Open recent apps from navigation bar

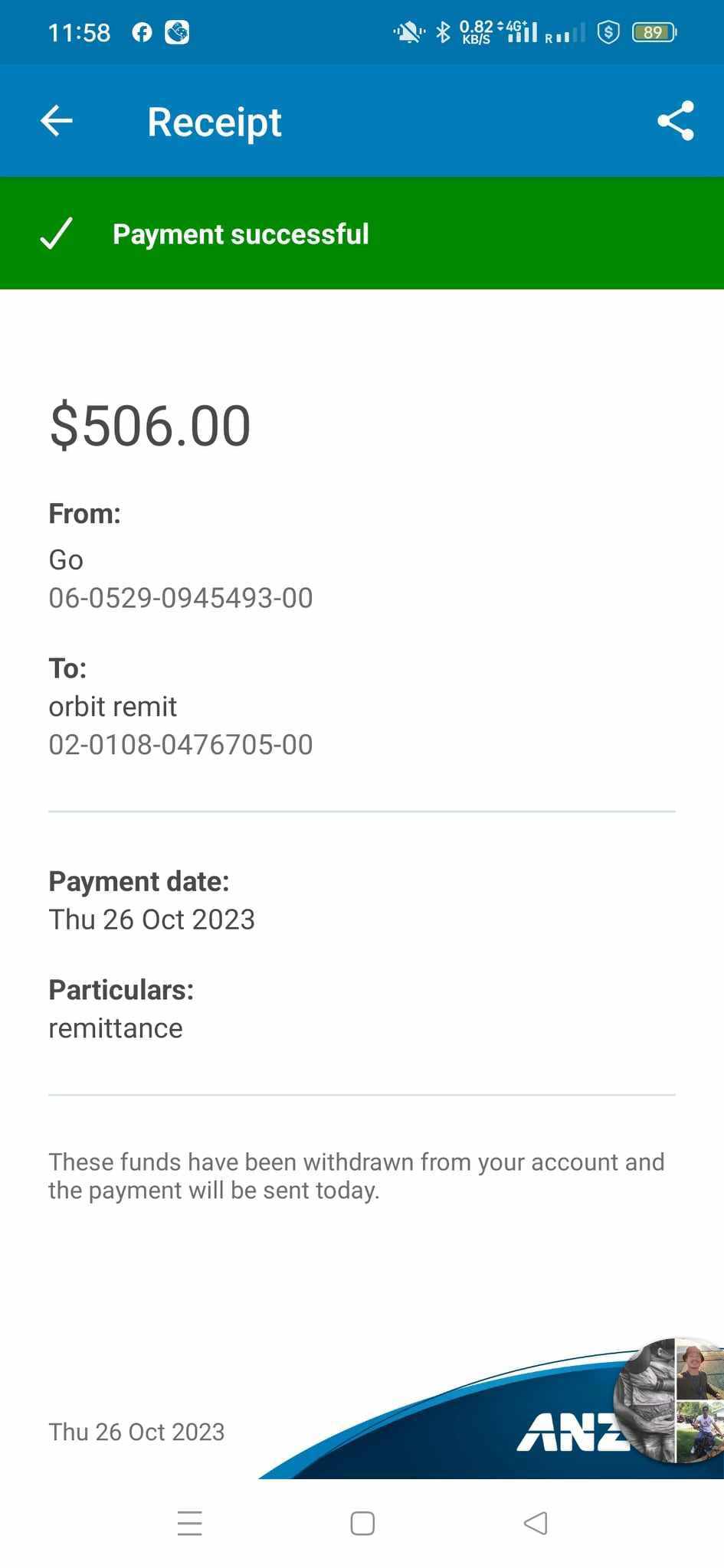click(190, 1524)
